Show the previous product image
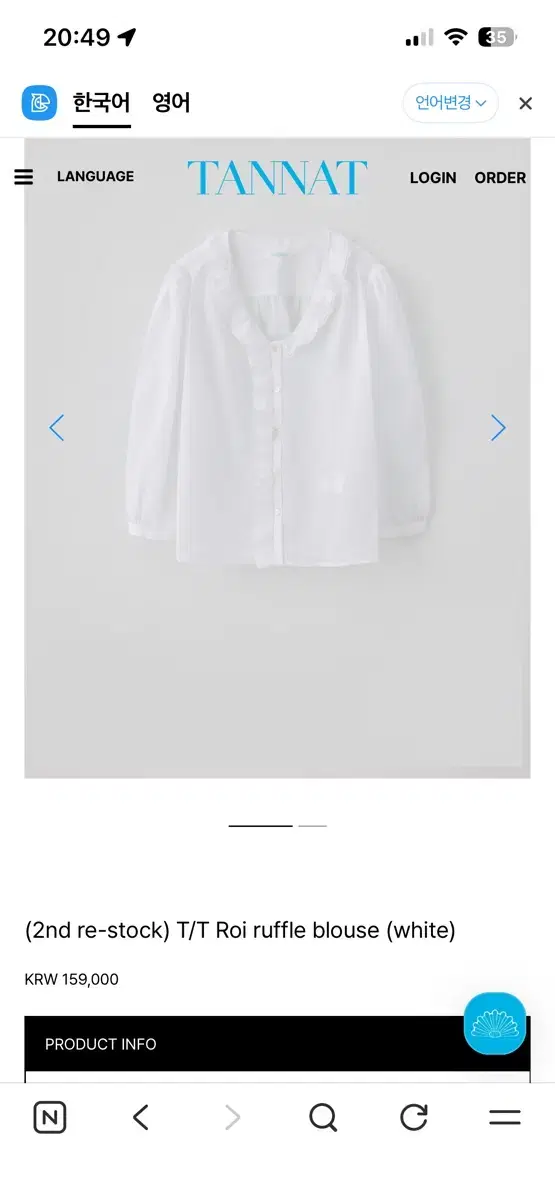Image resolution: width=555 pixels, height=1200 pixels. click(57, 428)
